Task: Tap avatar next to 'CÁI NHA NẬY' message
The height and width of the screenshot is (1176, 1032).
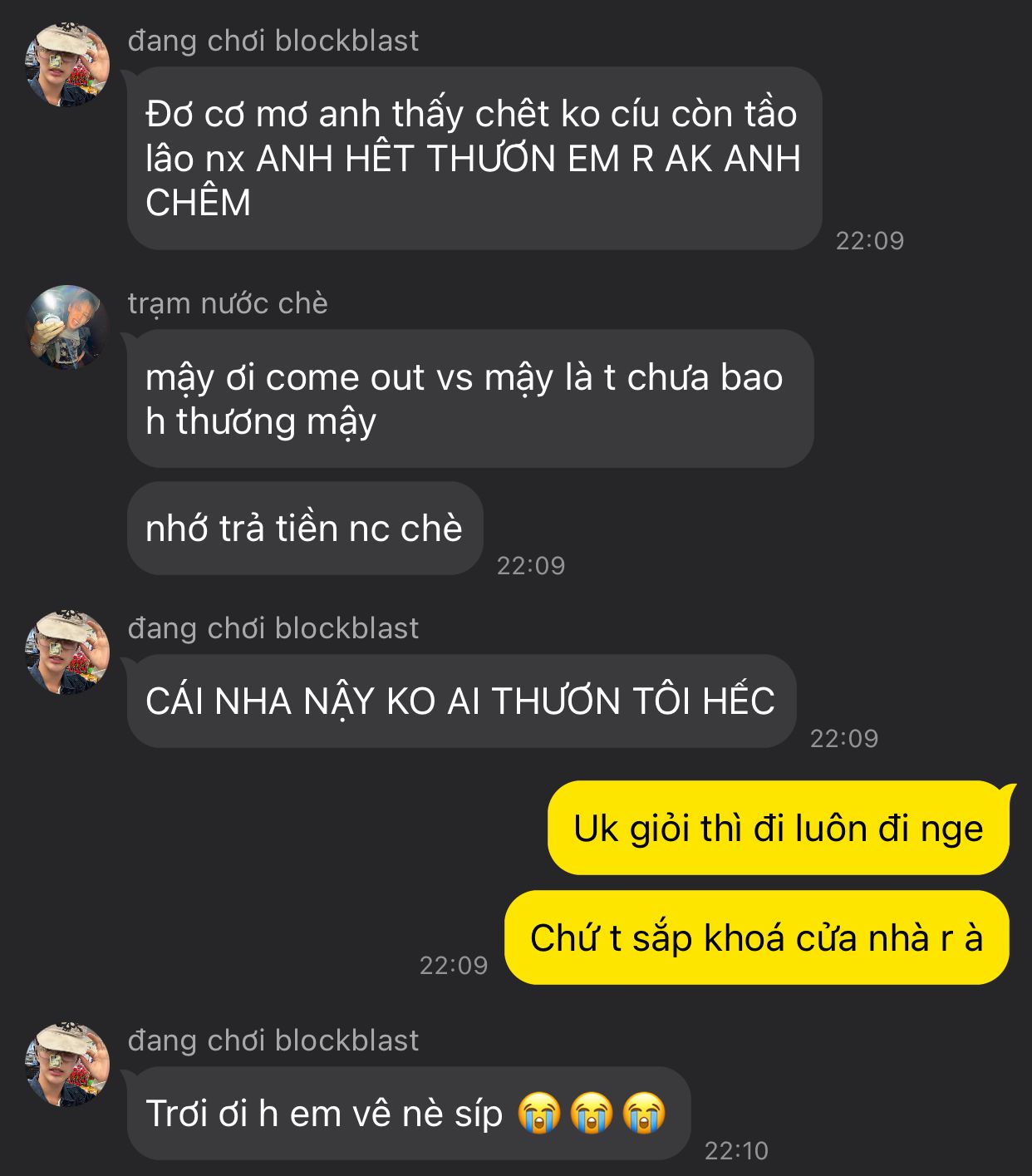Action: [x=68, y=652]
